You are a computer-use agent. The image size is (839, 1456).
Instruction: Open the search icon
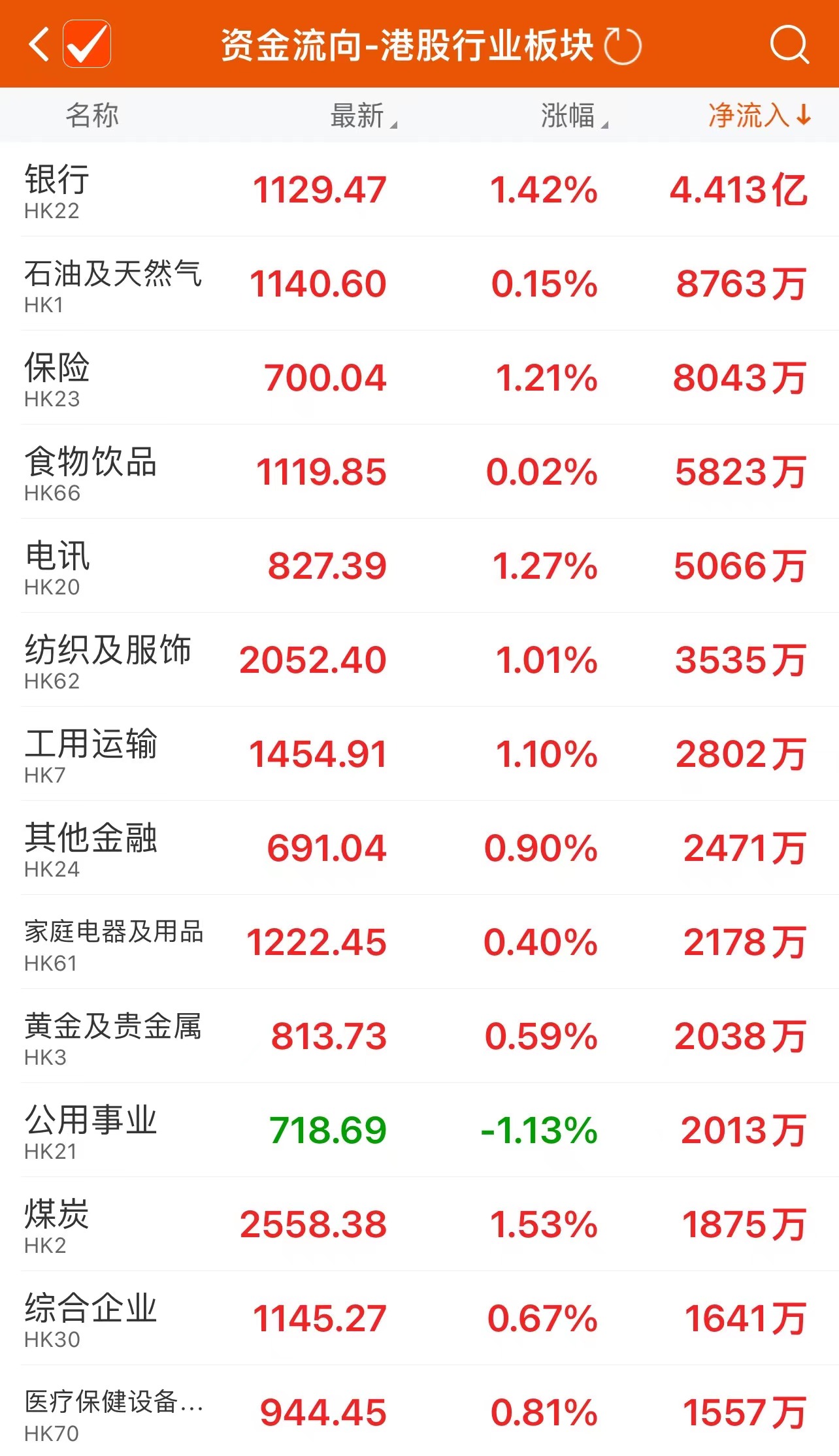point(789,45)
